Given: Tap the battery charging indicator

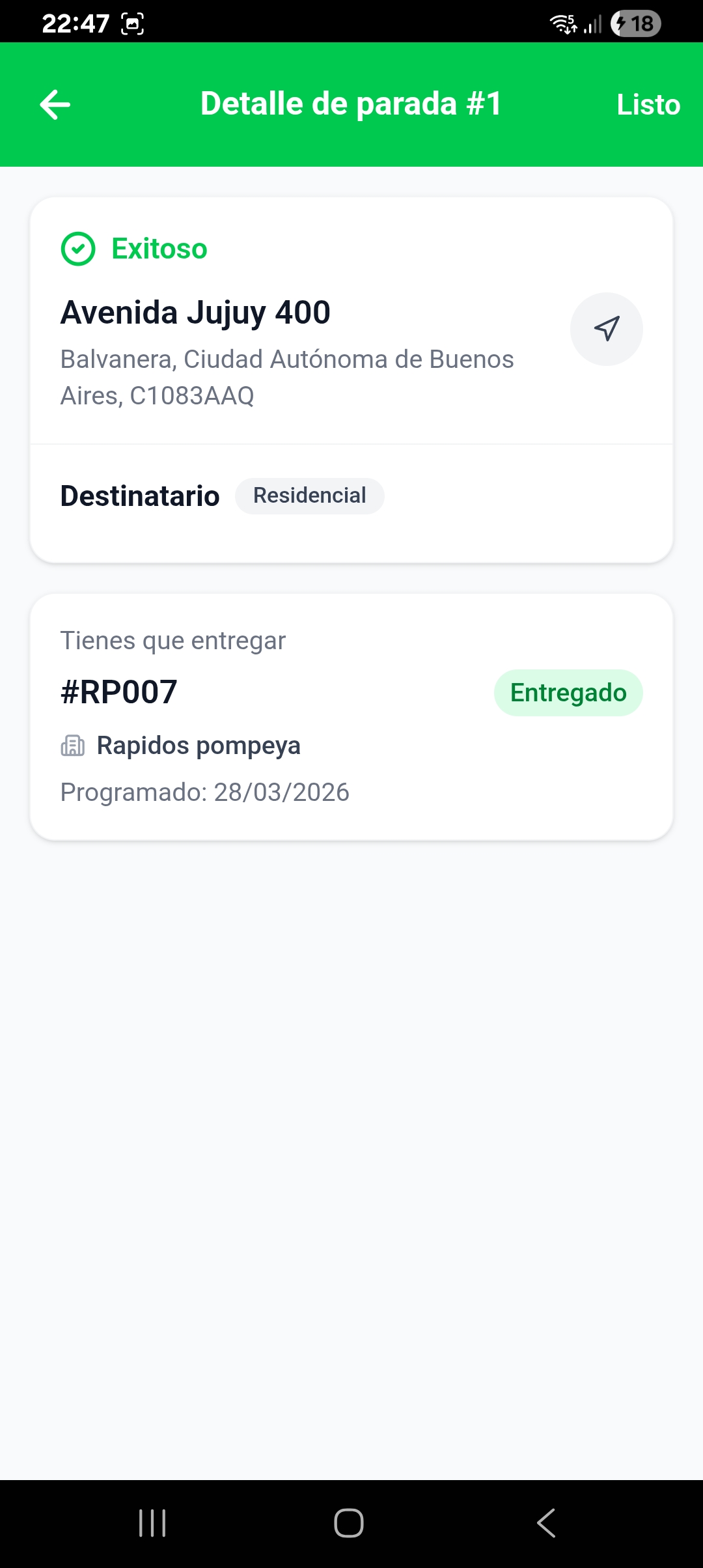Looking at the screenshot, I should tap(633, 23).
